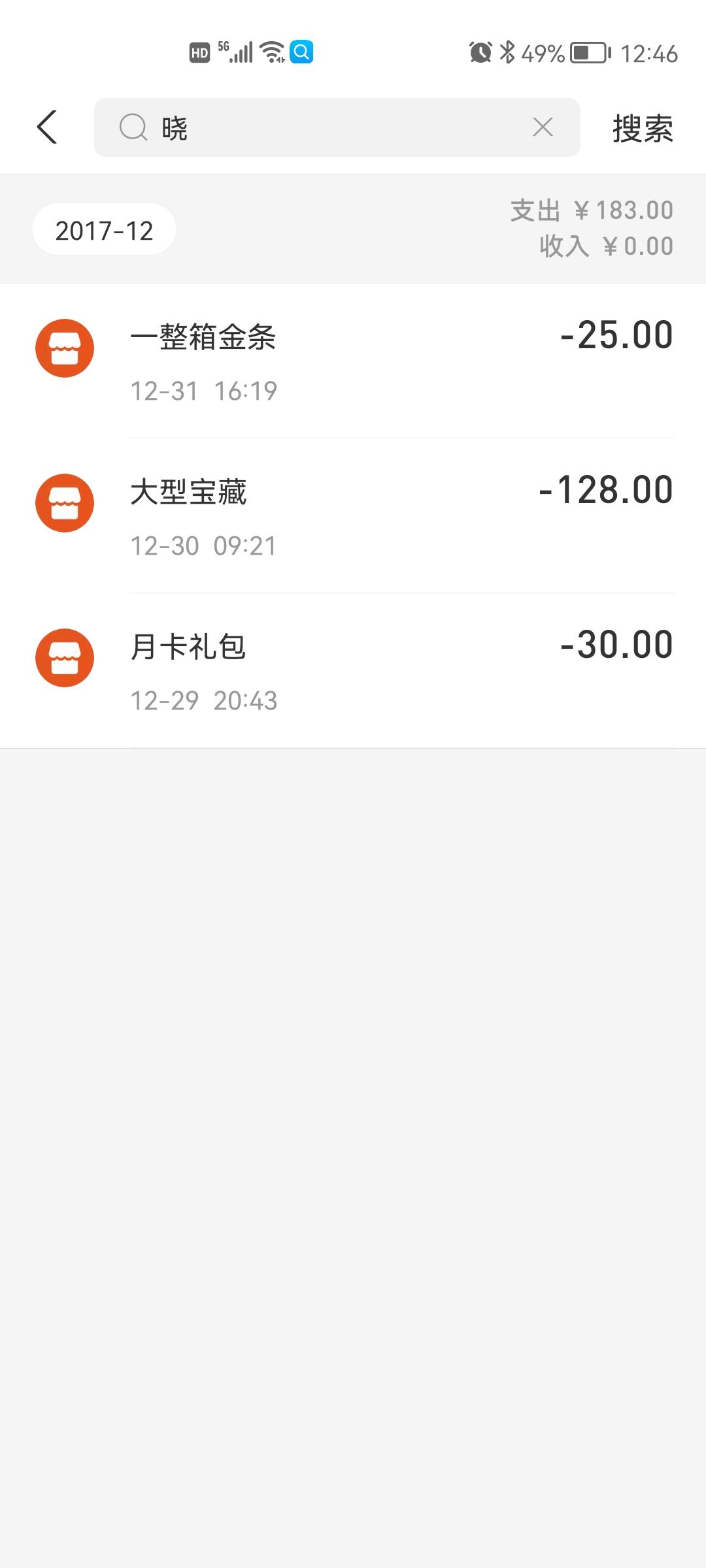Clear the search text with the X
This screenshot has width=706, height=1568.
[543, 127]
